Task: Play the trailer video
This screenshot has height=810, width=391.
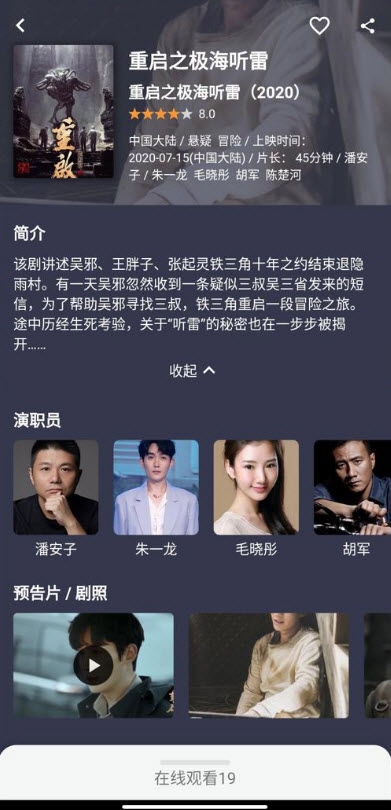Action: [93, 665]
